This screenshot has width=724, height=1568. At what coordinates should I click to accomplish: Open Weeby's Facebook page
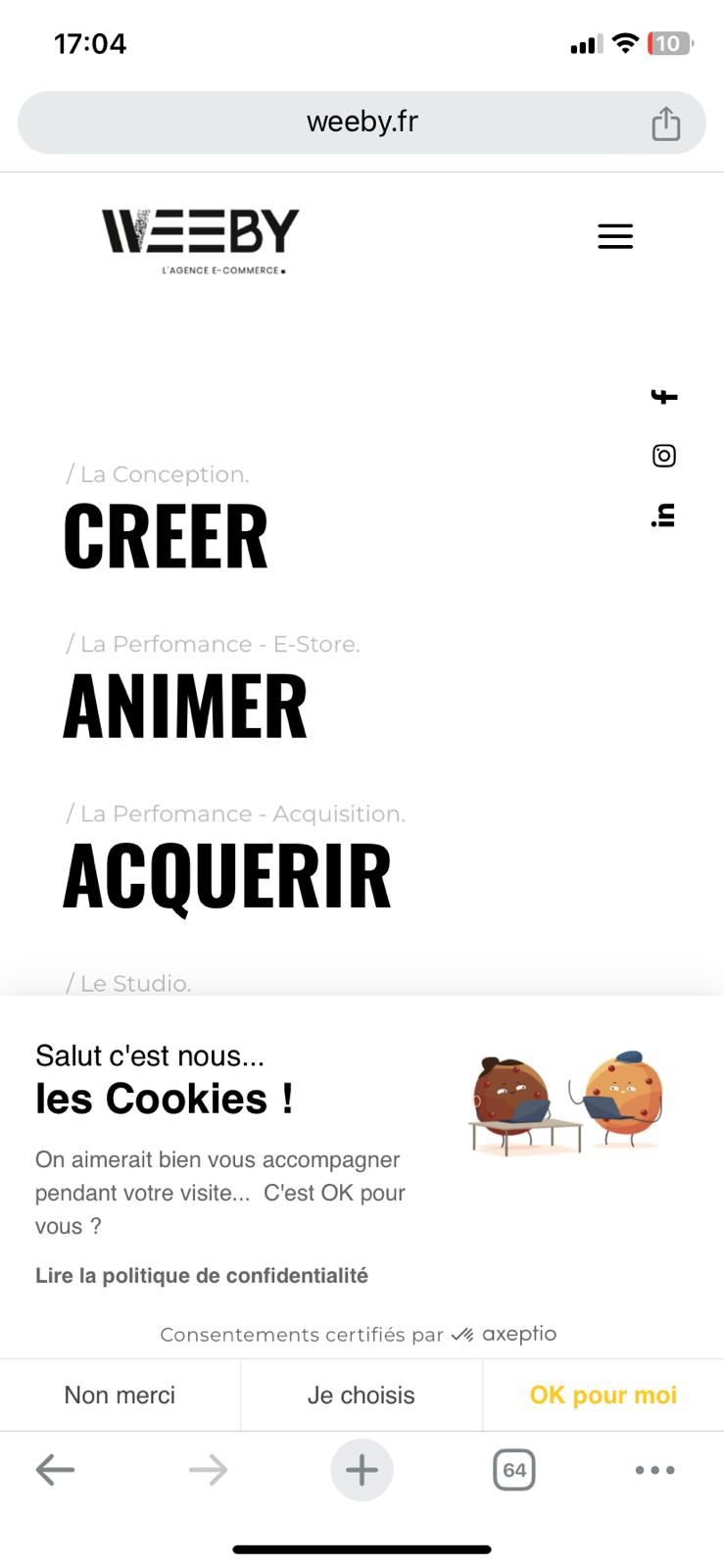[664, 397]
